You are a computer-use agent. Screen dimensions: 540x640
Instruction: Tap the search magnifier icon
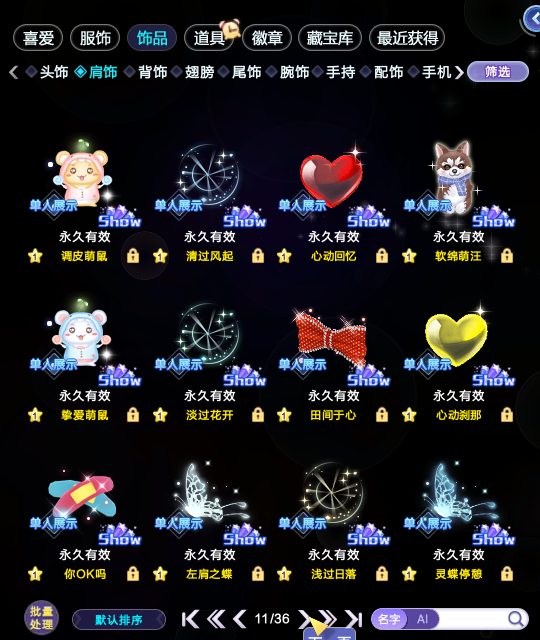(516, 619)
